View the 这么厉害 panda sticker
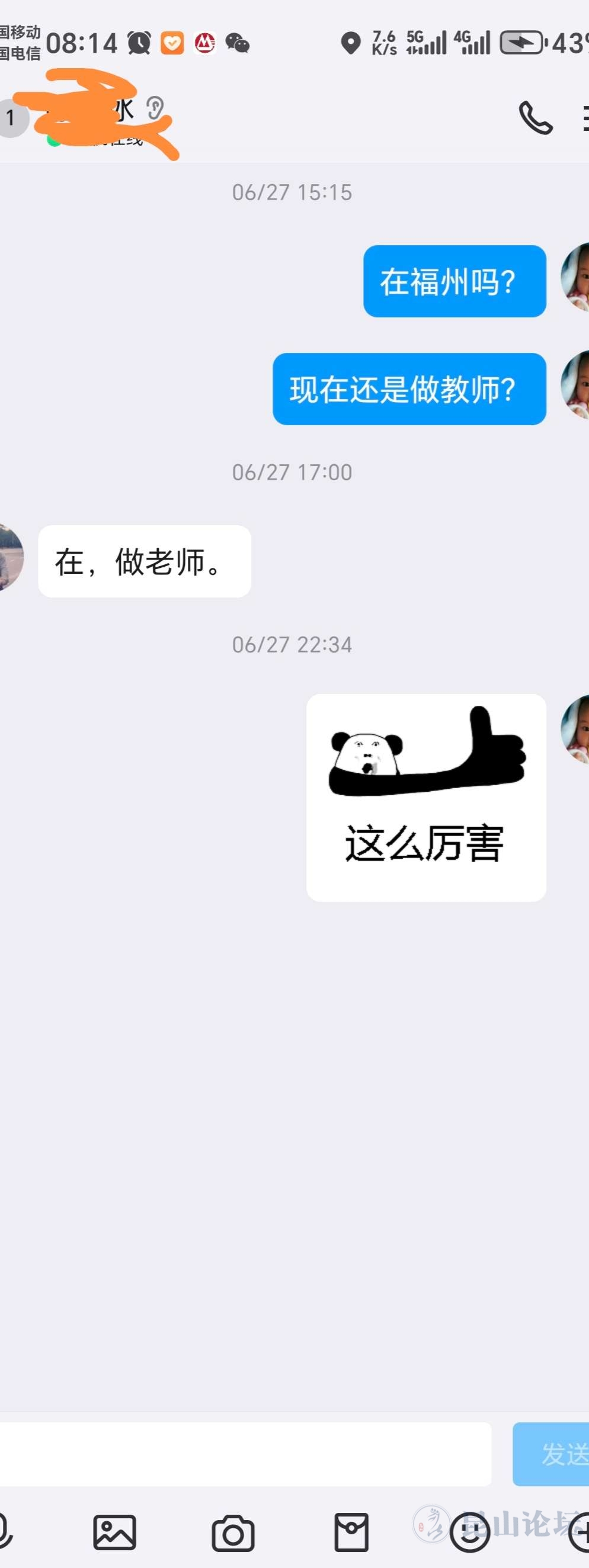 426,798
